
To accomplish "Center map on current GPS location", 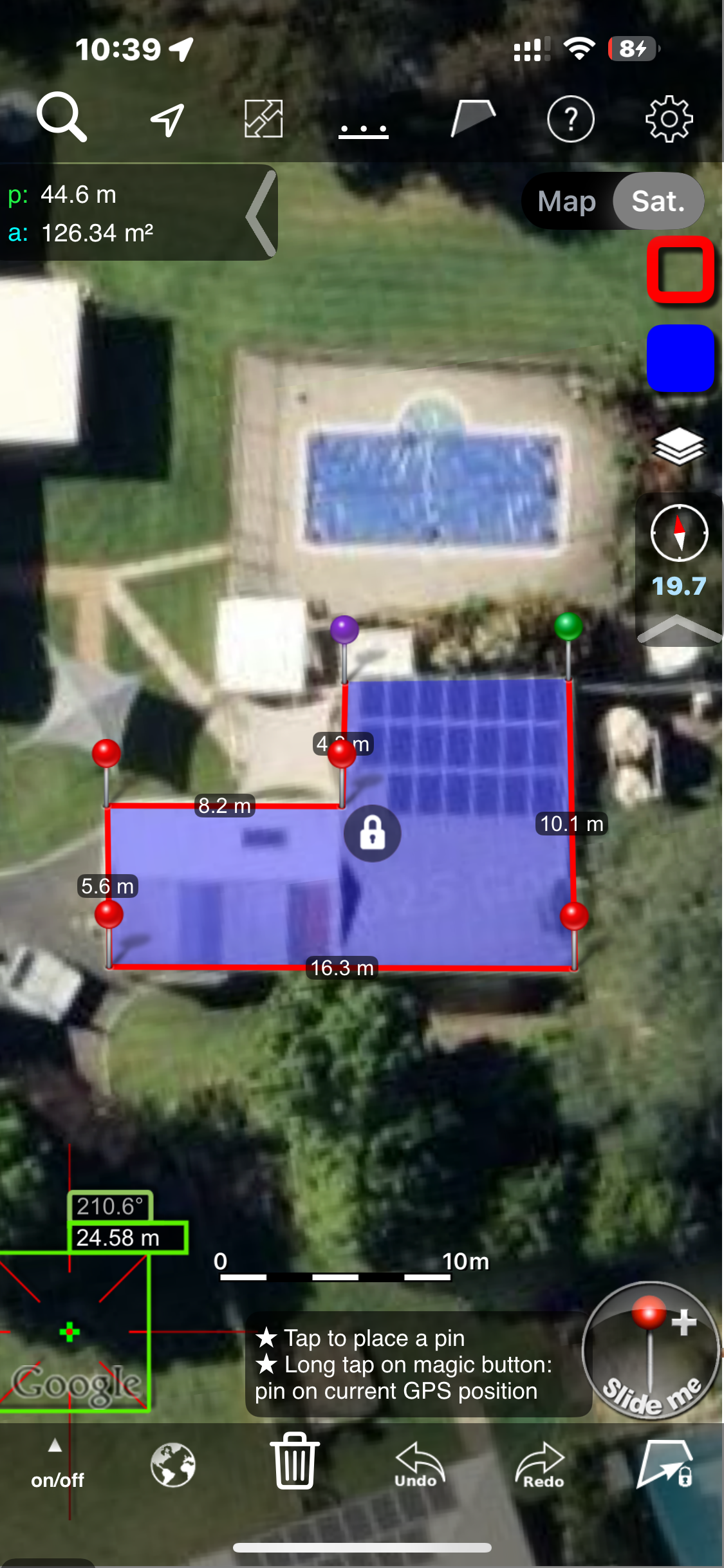I will pos(167,119).
